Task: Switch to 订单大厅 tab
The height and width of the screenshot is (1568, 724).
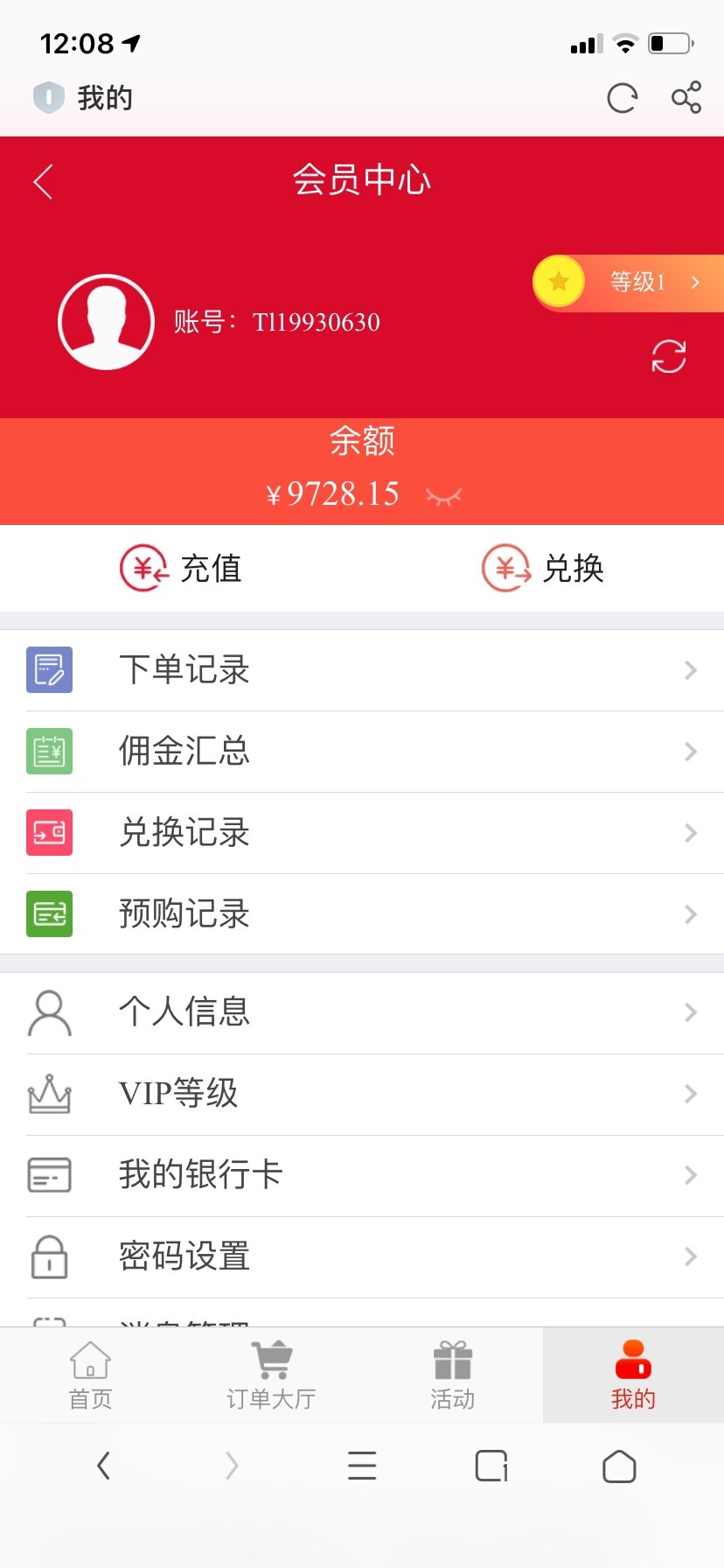Action: click(x=271, y=1375)
